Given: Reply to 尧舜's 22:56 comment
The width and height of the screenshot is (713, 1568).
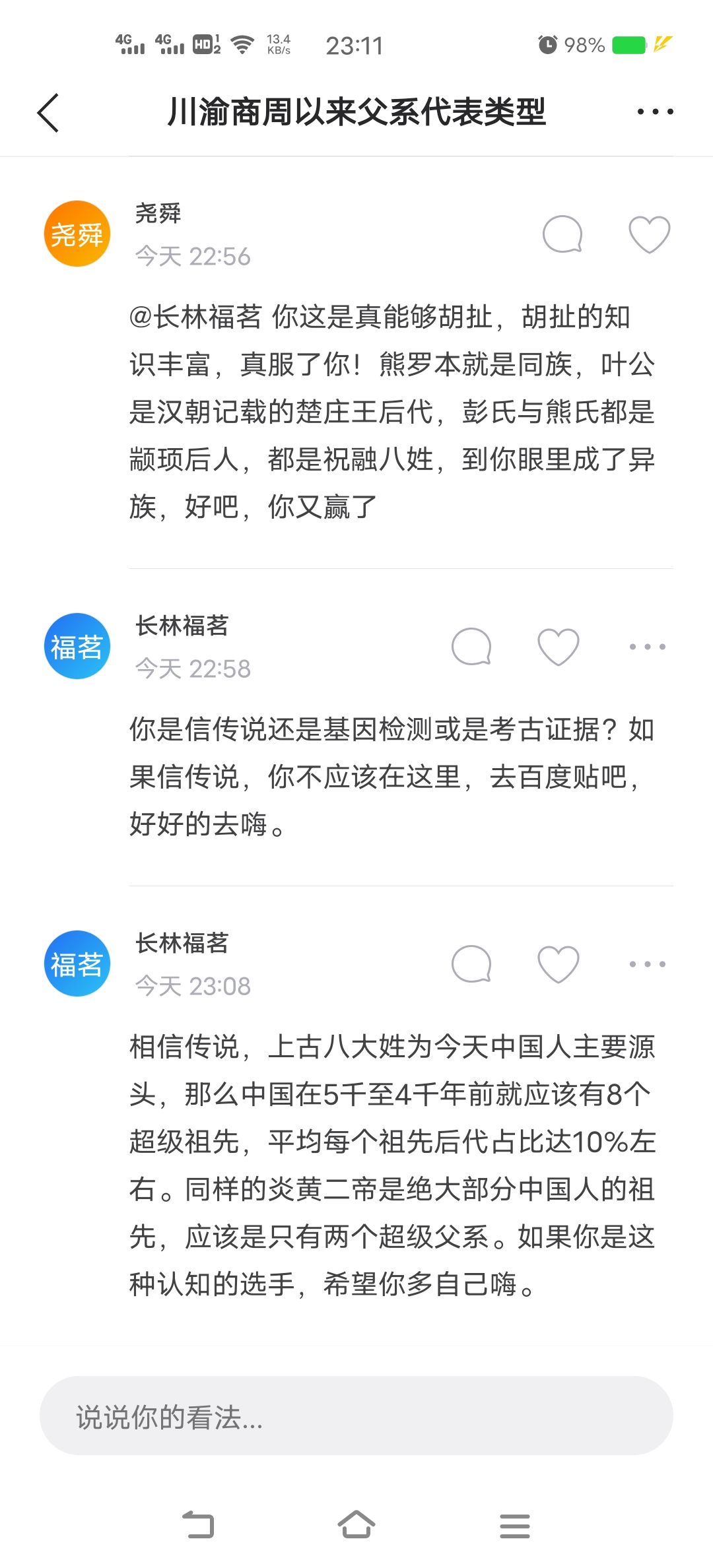Looking at the screenshot, I should [x=562, y=234].
